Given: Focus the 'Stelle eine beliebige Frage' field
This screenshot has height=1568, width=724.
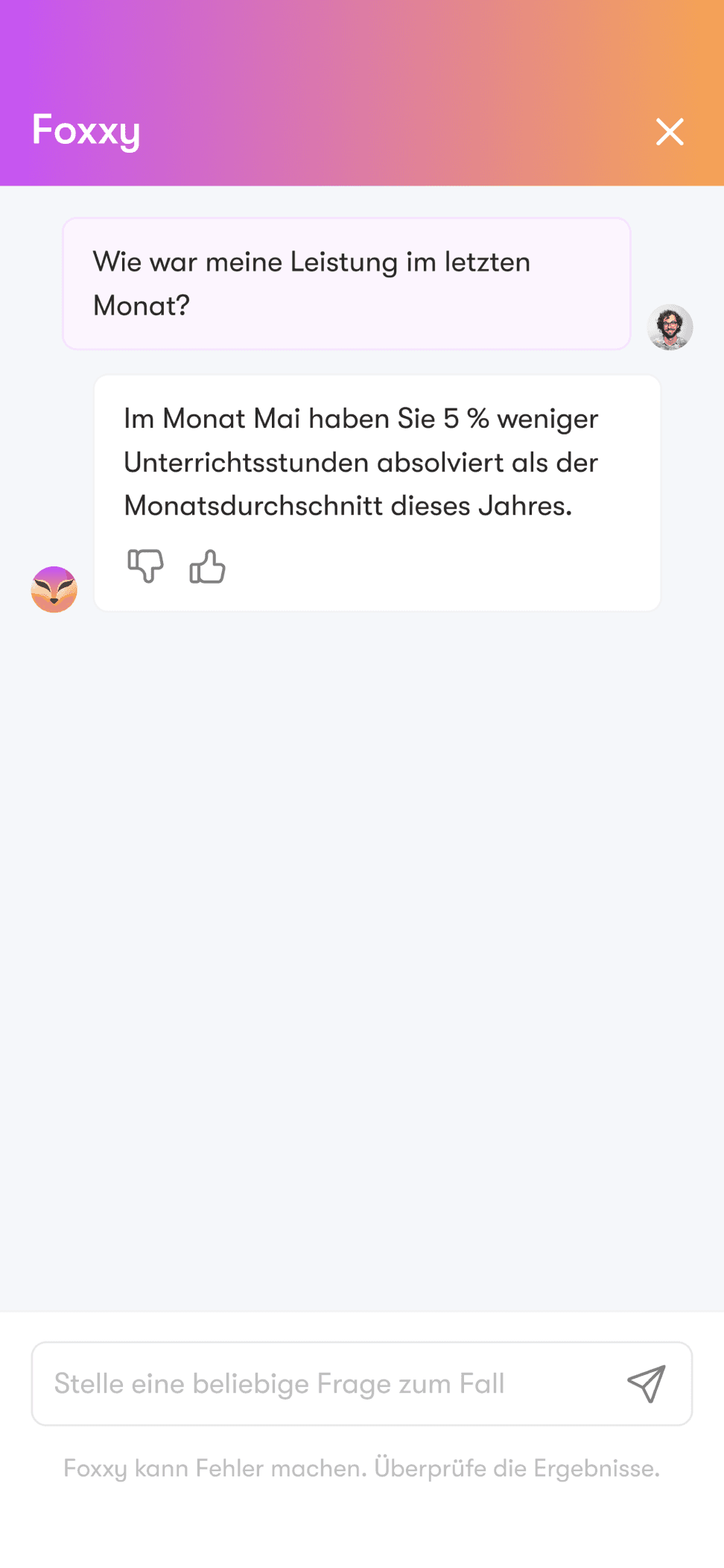Looking at the screenshot, I should click(328, 1383).
